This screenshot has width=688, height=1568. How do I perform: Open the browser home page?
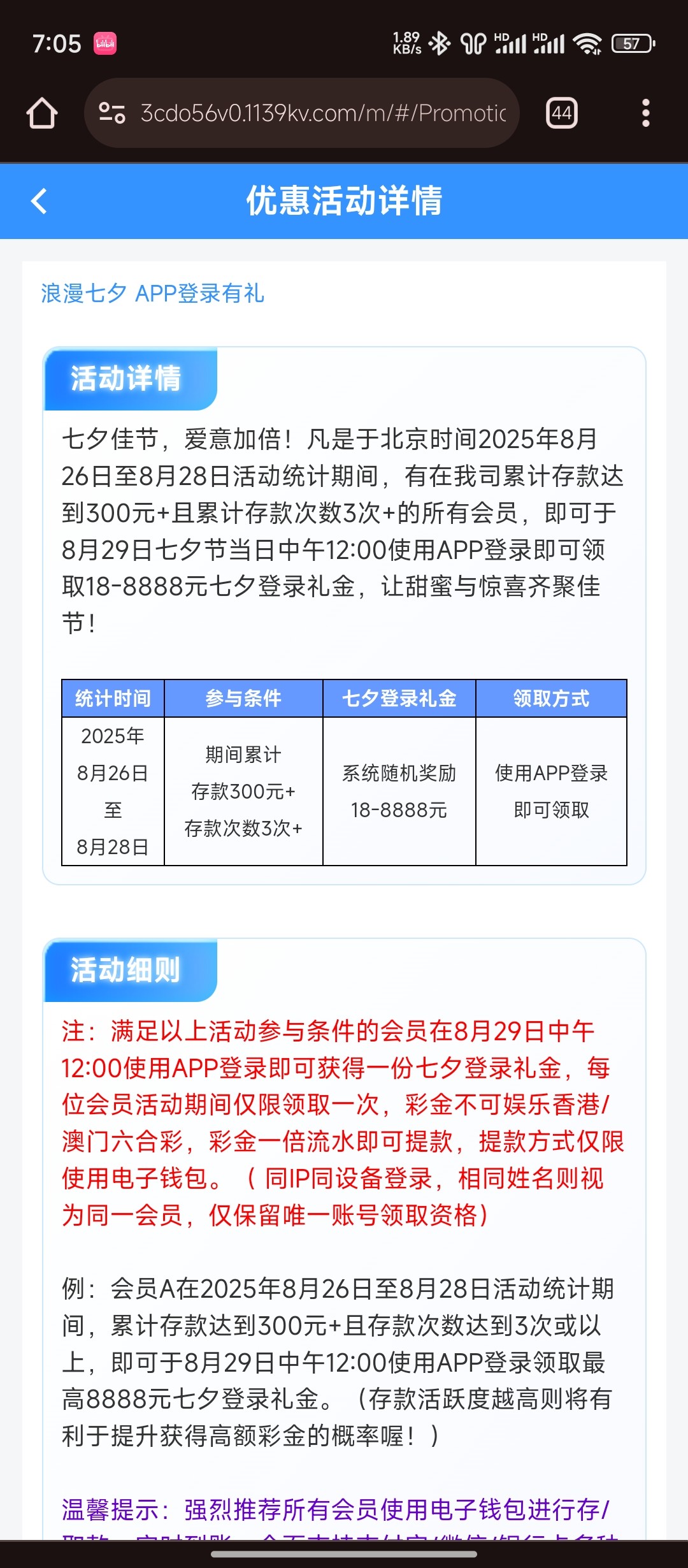(42, 113)
